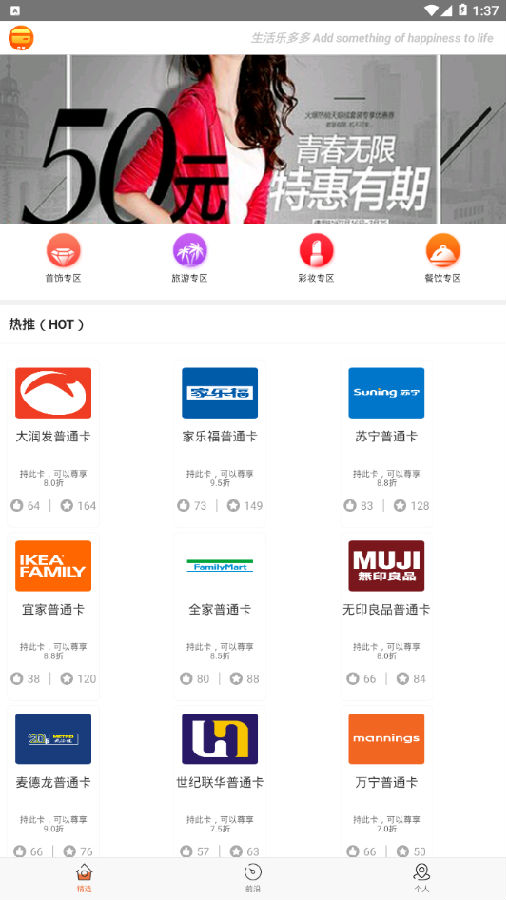Open the 彩妆专区 makeup category

(316, 258)
